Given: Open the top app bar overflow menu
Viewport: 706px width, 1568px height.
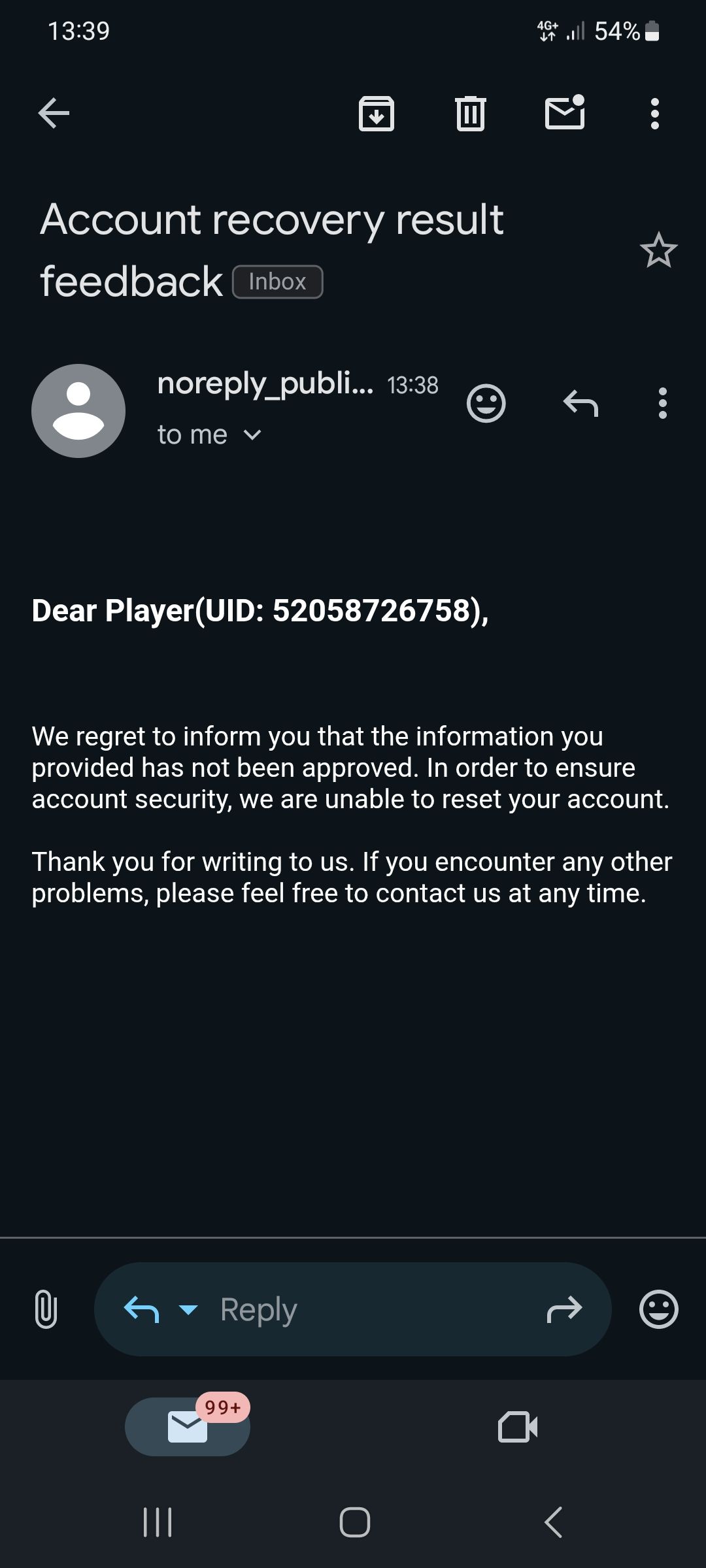Looking at the screenshot, I should pyautogui.click(x=654, y=114).
